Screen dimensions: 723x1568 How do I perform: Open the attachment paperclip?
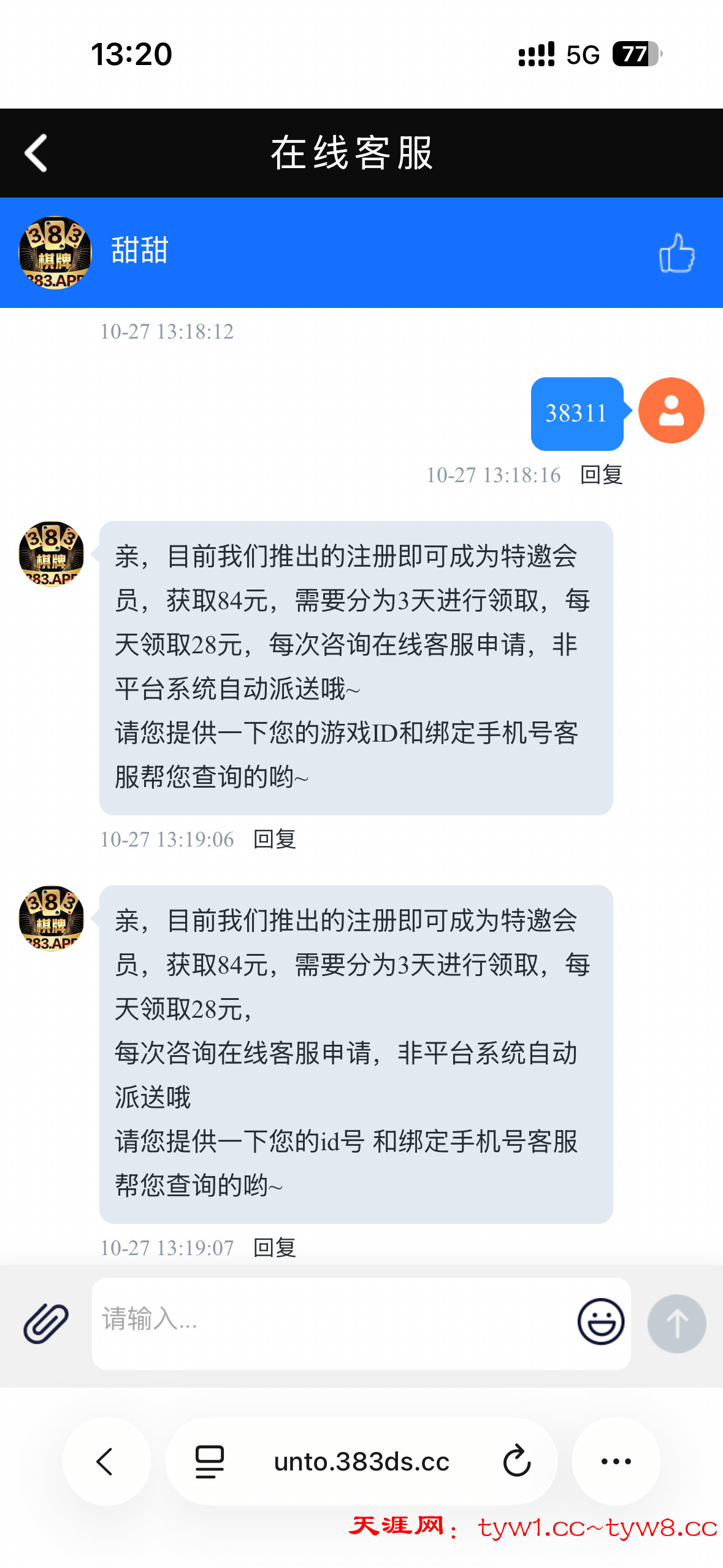[46, 1323]
